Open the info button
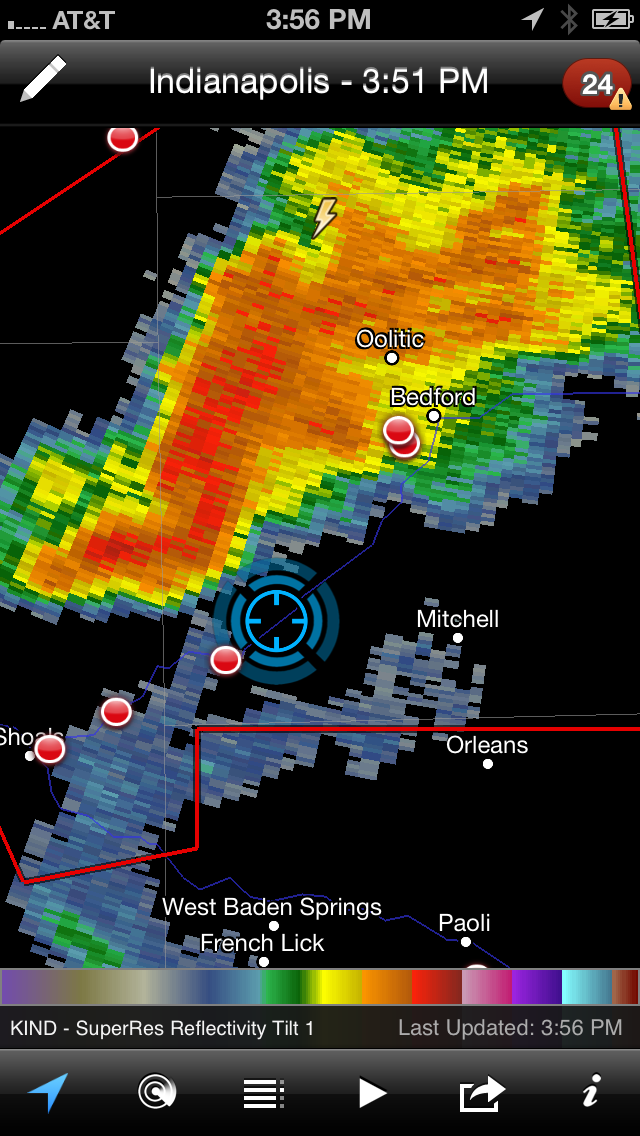 [x=591, y=1092]
